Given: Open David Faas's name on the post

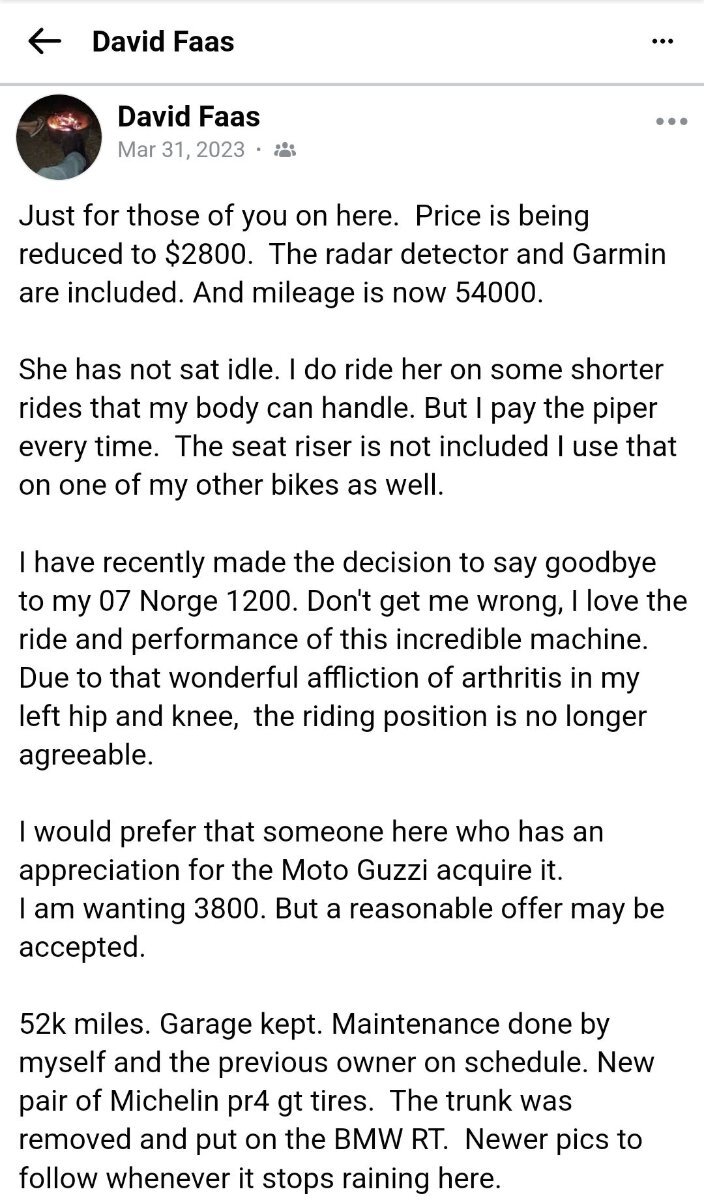Looking at the screenshot, I should [x=189, y=117].
